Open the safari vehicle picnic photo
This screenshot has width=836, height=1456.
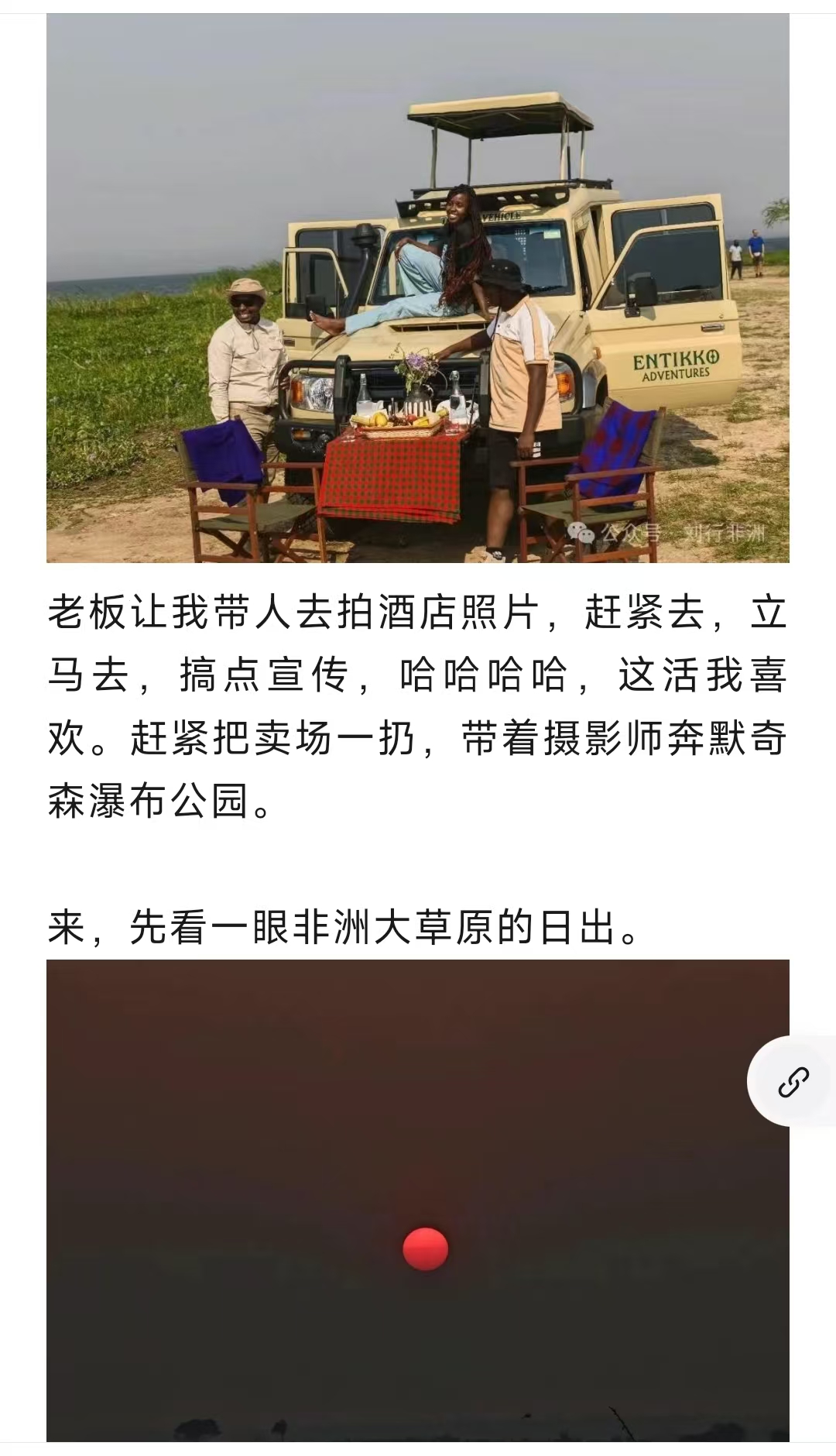click(x=418, y=288)
